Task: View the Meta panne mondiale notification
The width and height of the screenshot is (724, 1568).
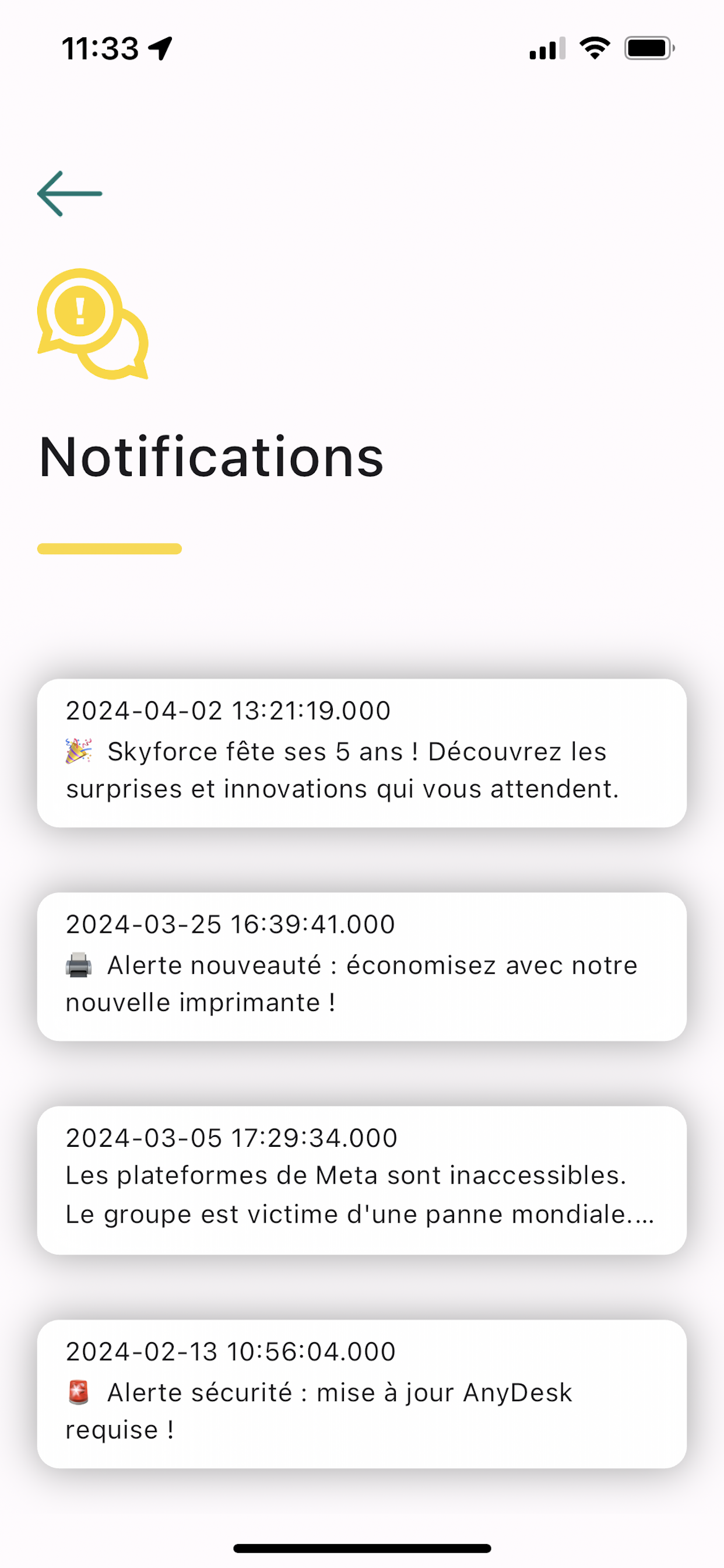Action: click(x=362, y=1180)
